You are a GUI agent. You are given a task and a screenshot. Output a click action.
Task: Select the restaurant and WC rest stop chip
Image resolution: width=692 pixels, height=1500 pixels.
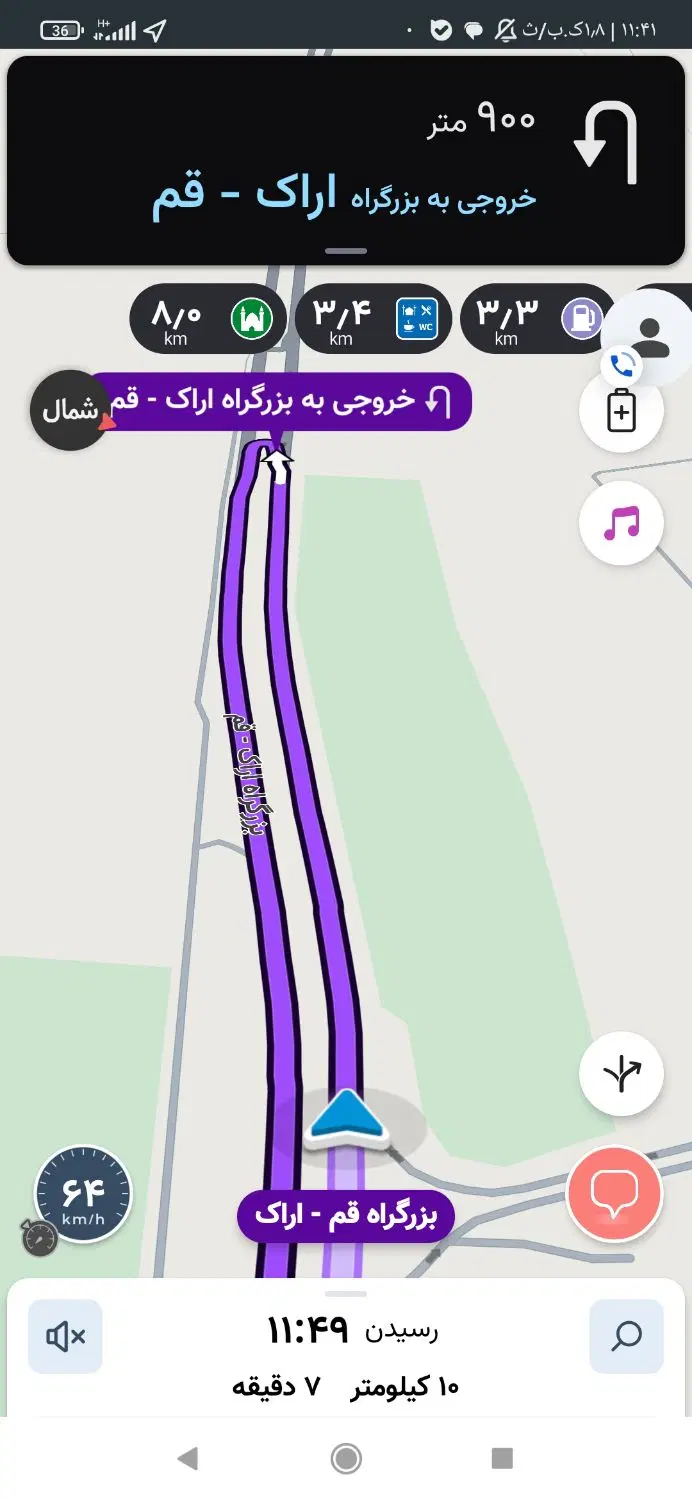pos(373,319)
